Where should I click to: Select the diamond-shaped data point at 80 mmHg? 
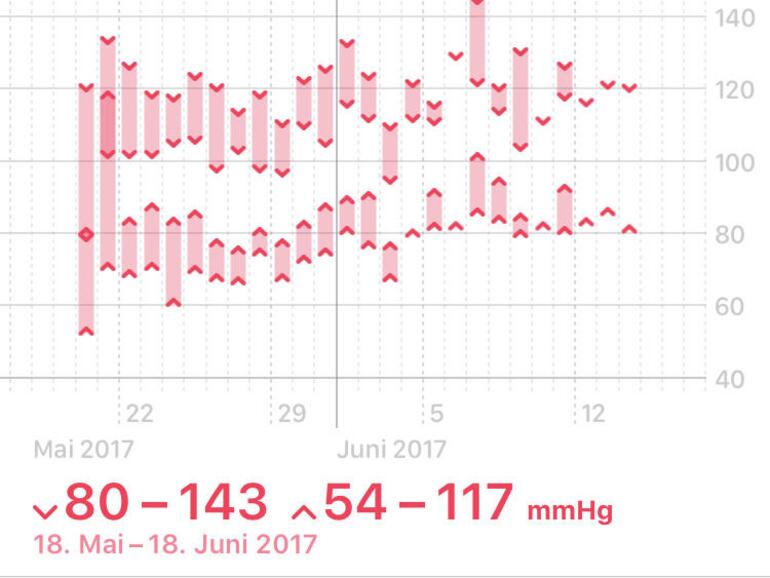click(x=86, y=234)
